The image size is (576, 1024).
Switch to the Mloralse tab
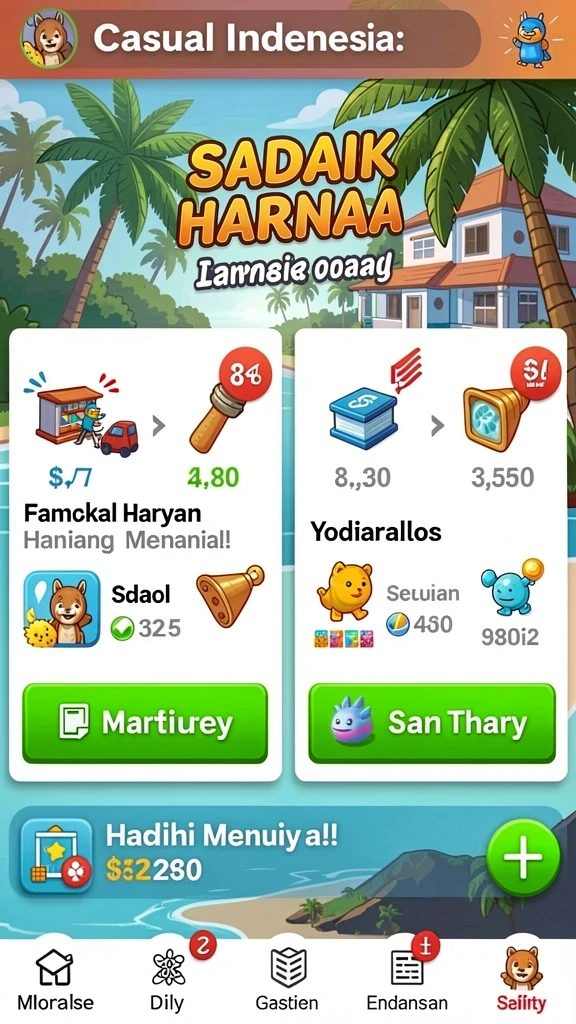tap(55, 980)
